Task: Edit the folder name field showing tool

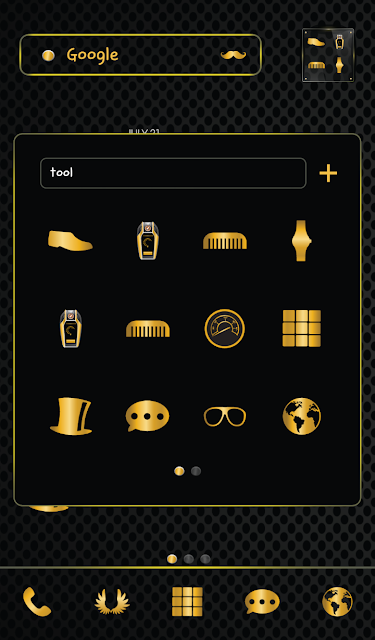Action: (173, 173)
